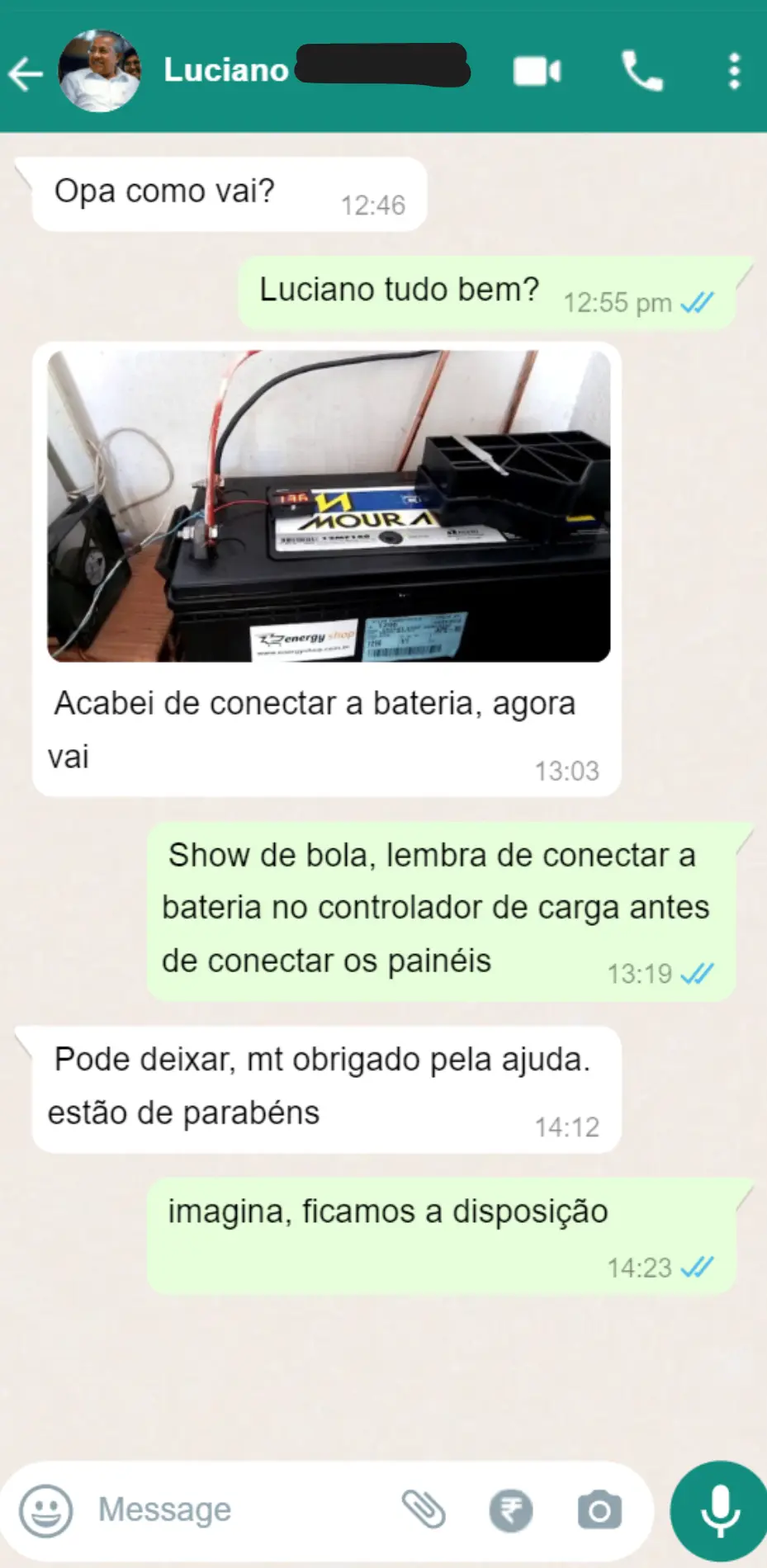The image size is (767, 1568).
Task: Open Luciano's profile picture
Action: [x=99, y=72]
